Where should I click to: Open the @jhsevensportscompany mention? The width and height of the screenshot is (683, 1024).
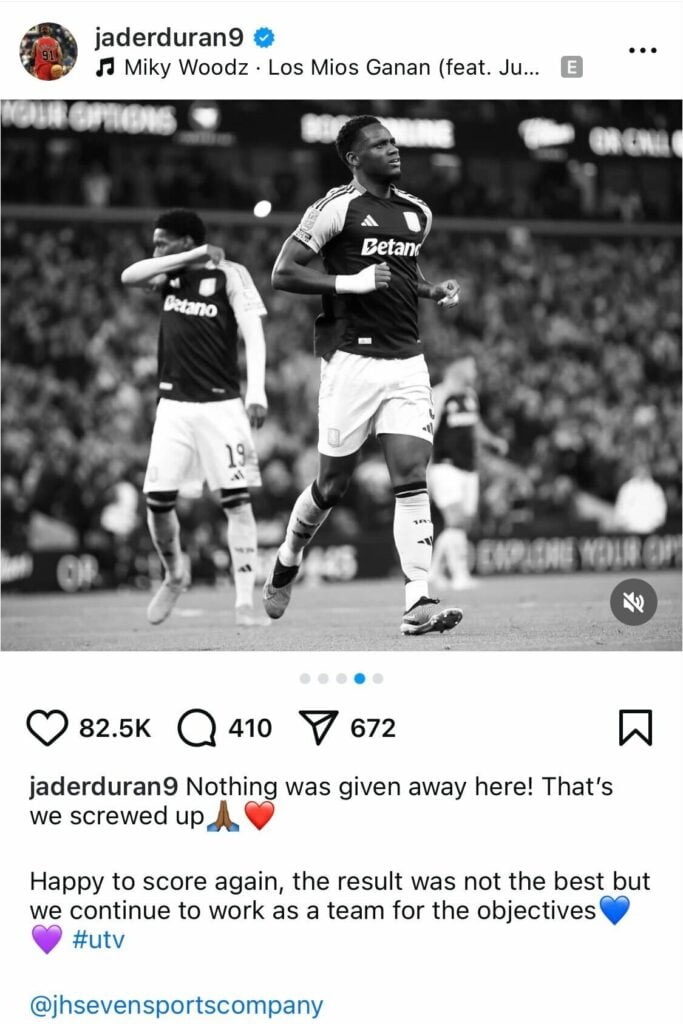coord(177,1005)
